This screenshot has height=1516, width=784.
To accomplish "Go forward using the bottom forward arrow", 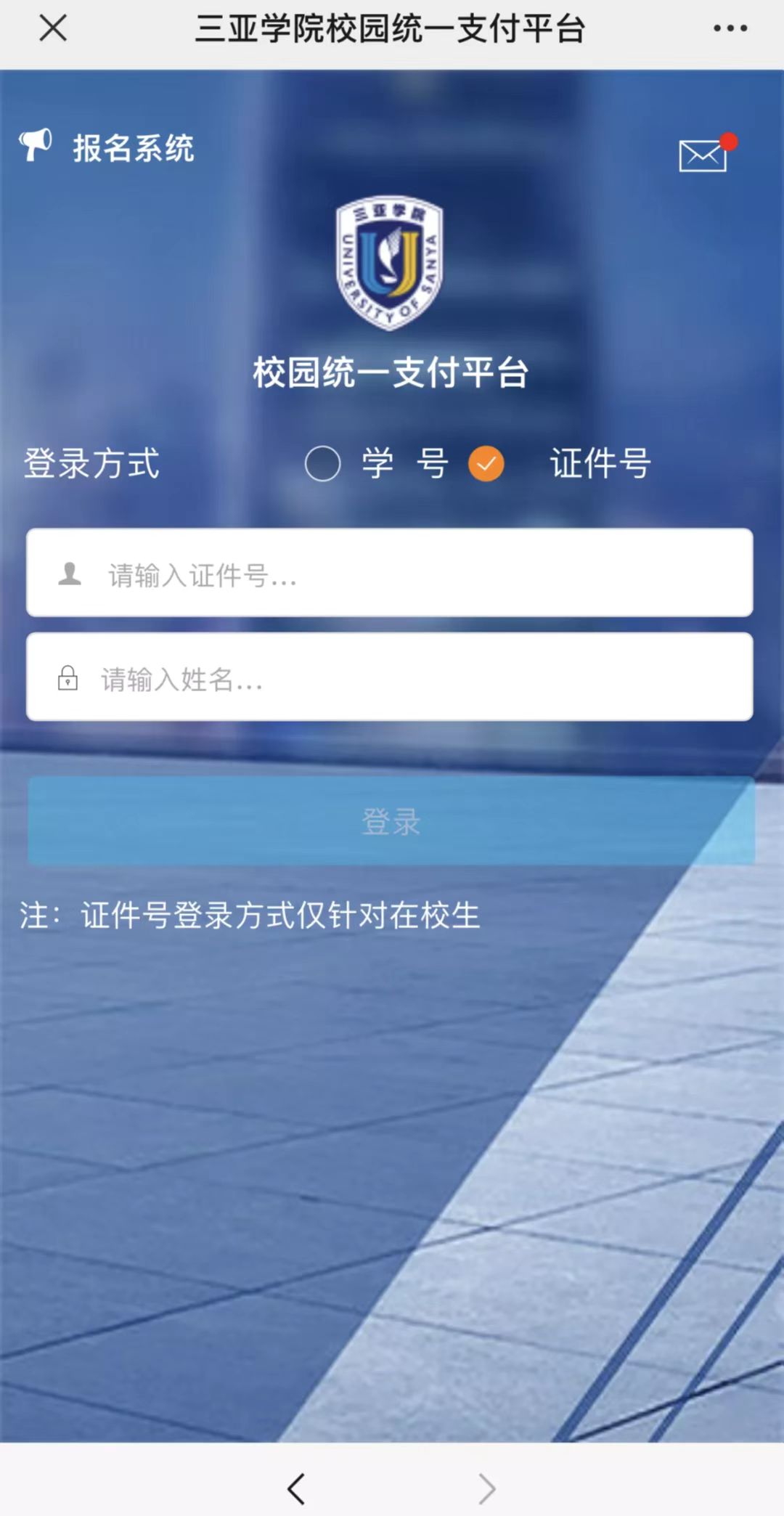I will coord(487,1488).
